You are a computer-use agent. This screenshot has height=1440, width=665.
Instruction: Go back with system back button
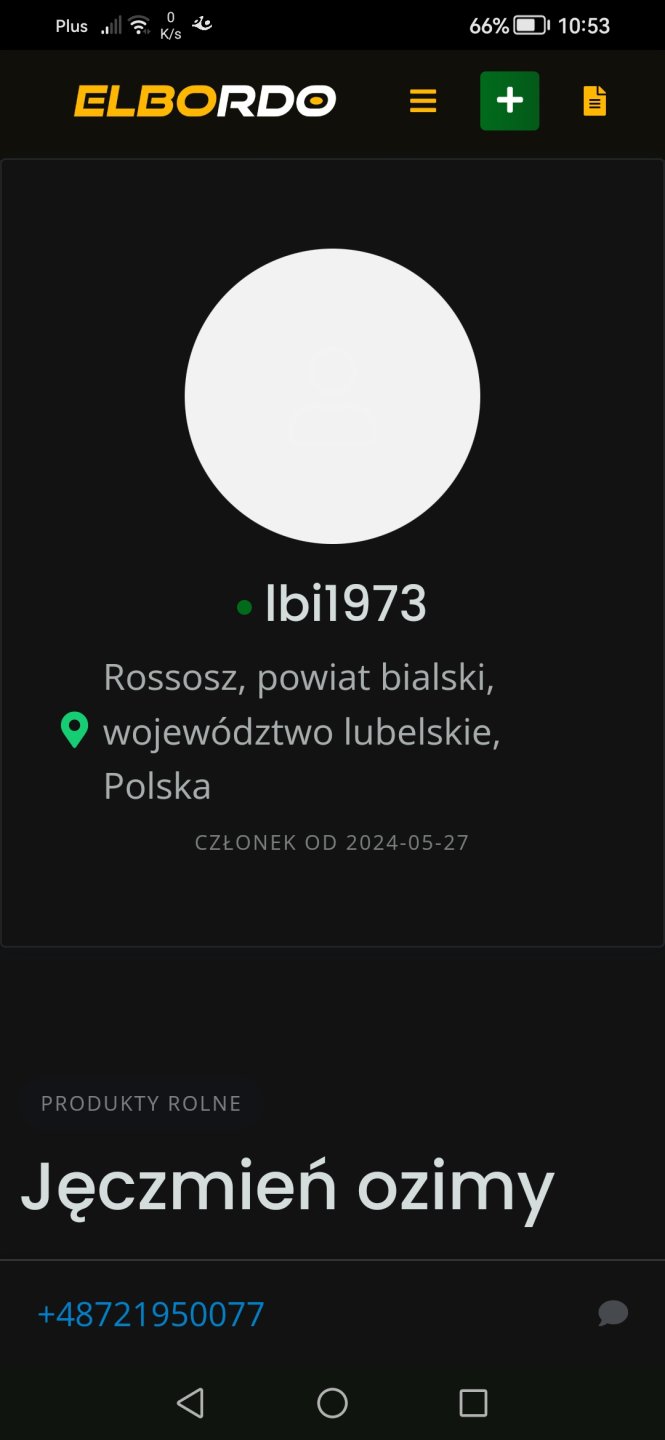click(190, 1403)
